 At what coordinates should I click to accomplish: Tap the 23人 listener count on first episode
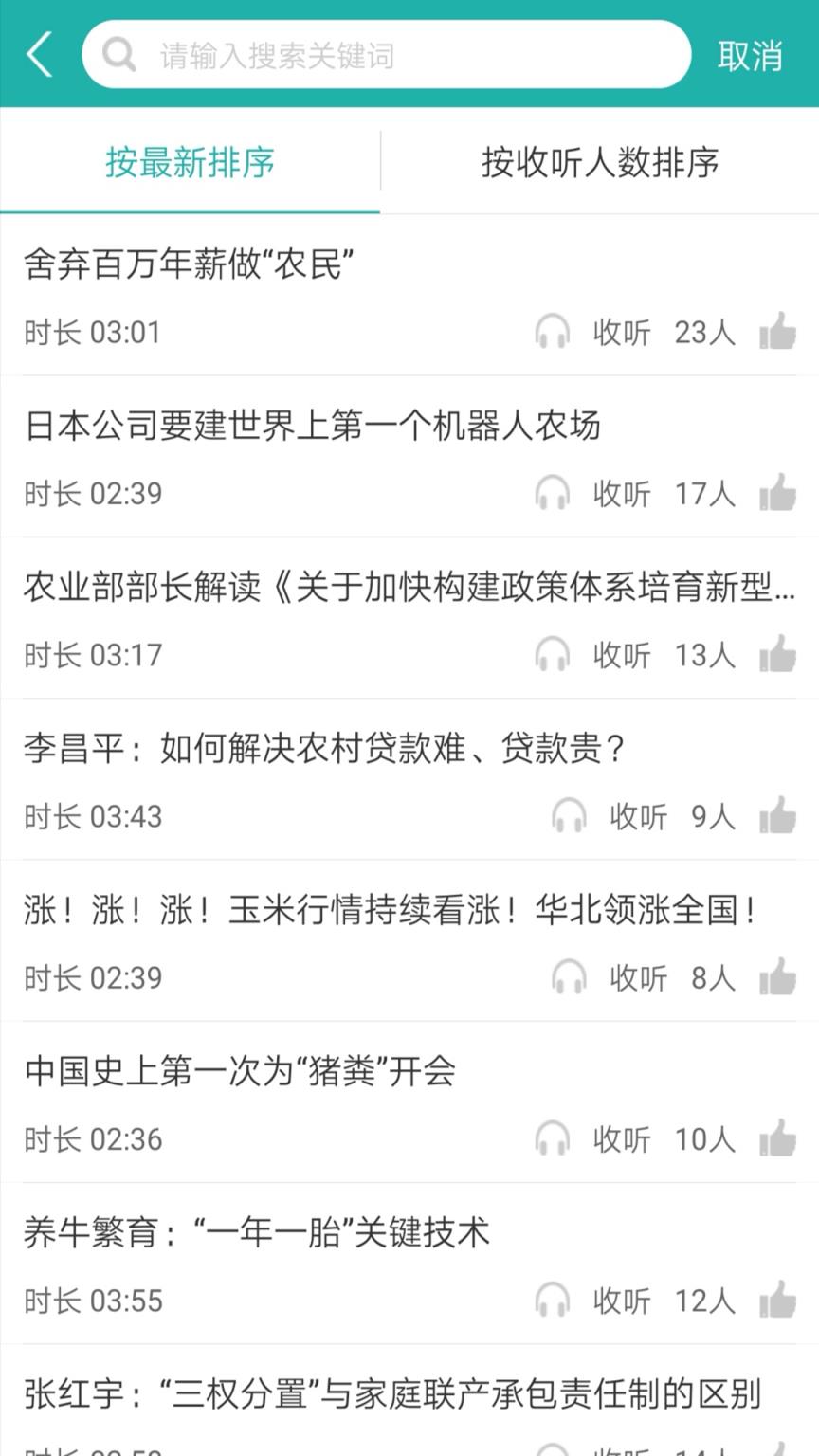(x=701, y=332)
